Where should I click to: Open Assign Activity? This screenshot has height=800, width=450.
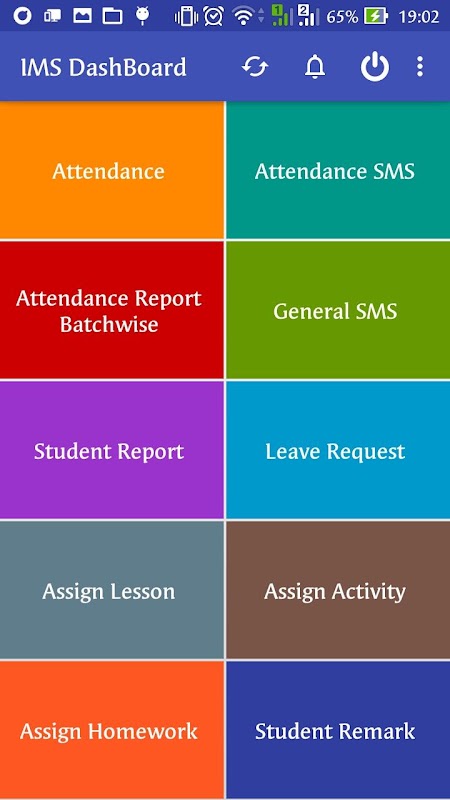click(x=338, y=590)
